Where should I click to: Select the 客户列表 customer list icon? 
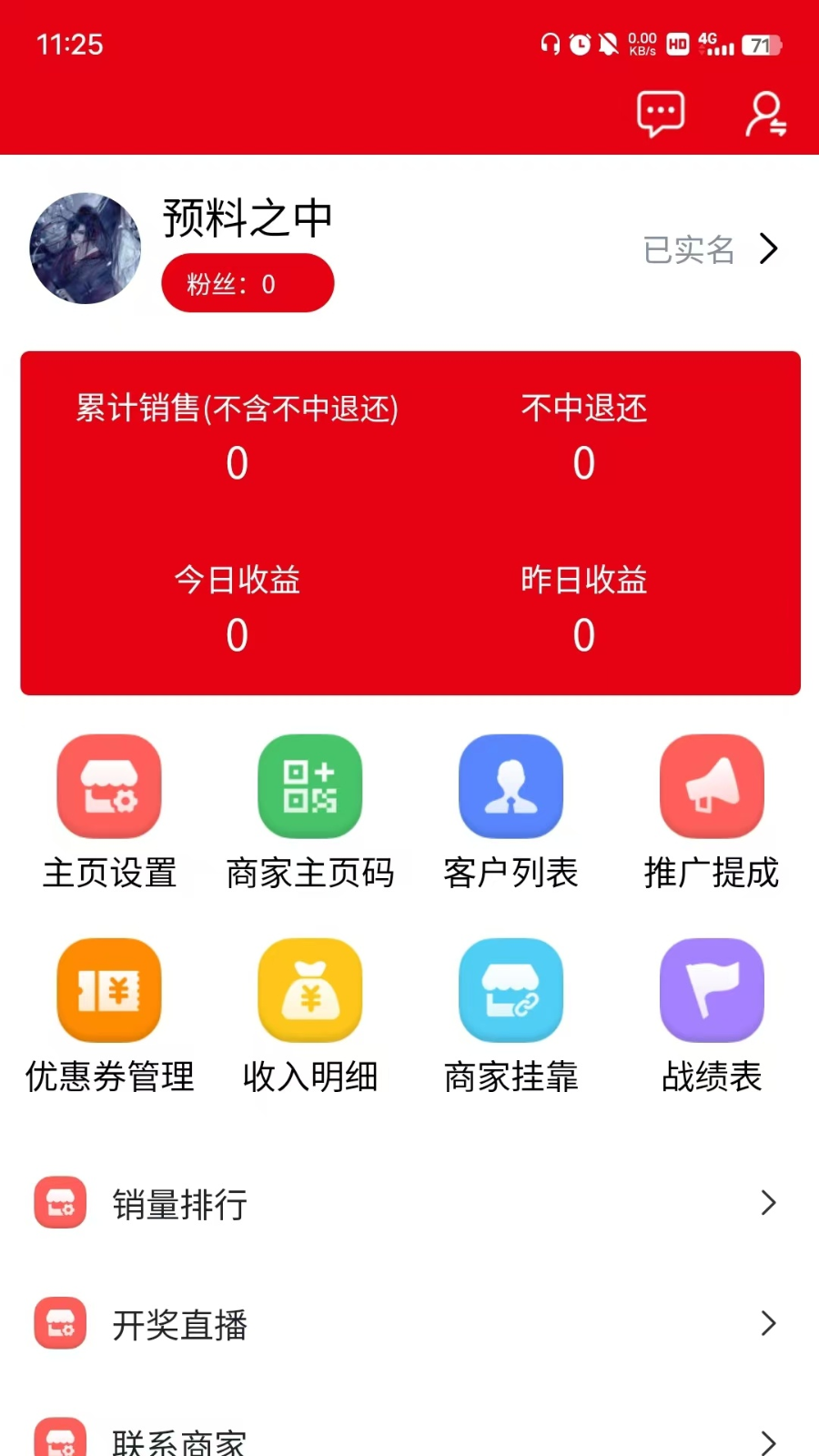click(x=511, y=786)
